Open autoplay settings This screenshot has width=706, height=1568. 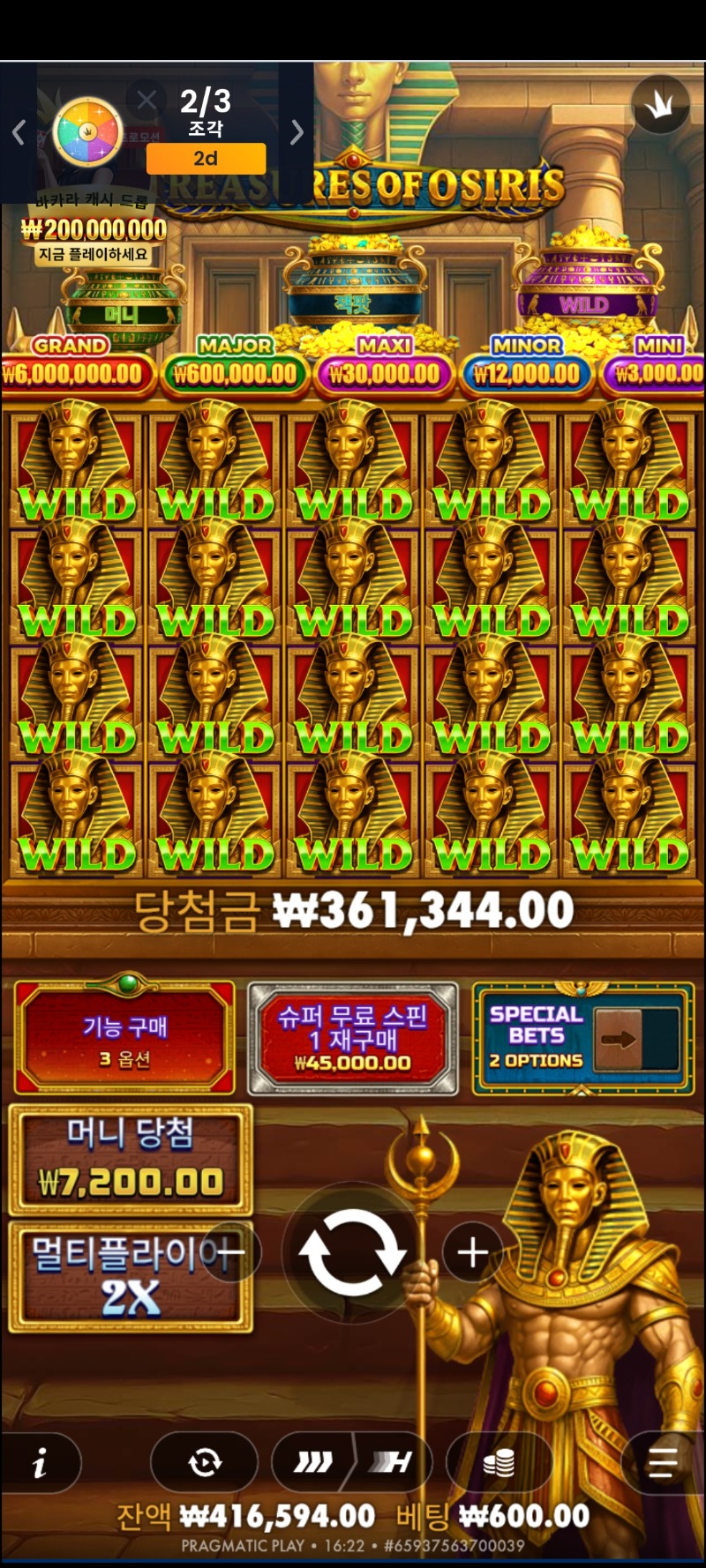204,1464
